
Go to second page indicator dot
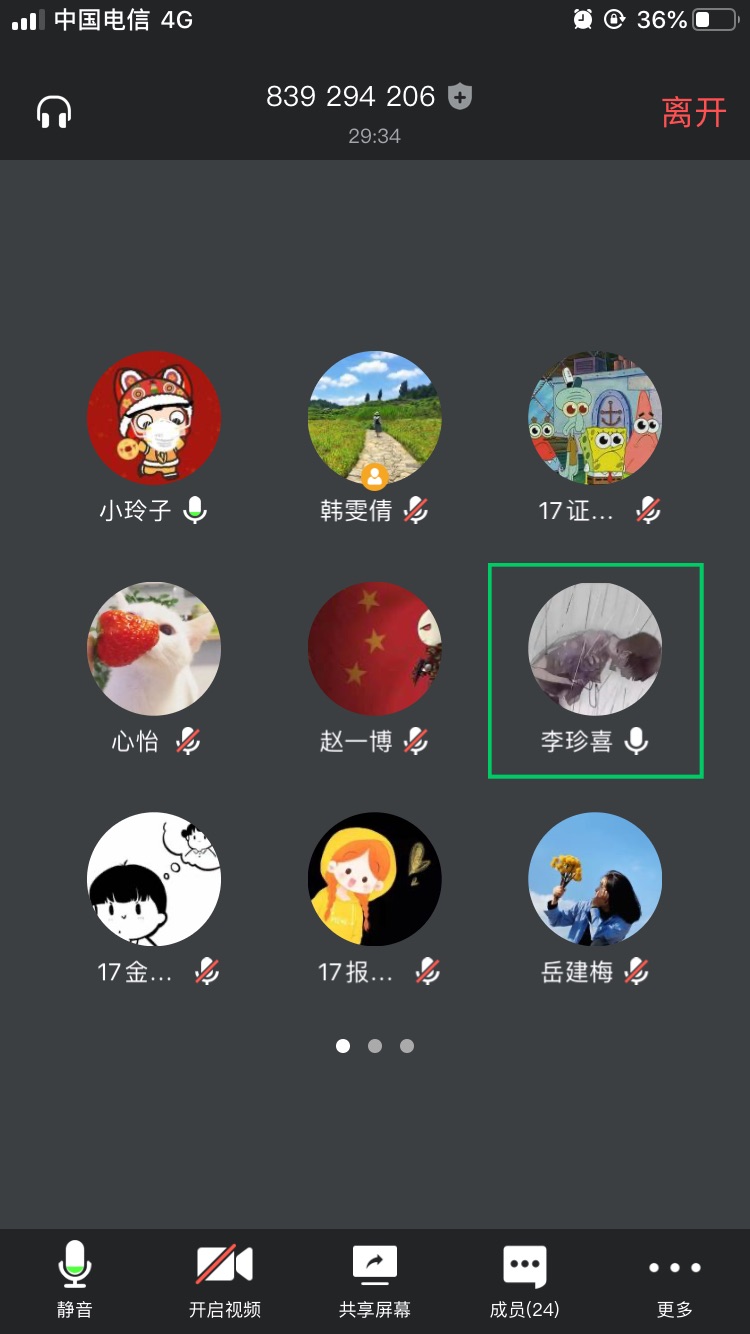tap(375, 1046)
